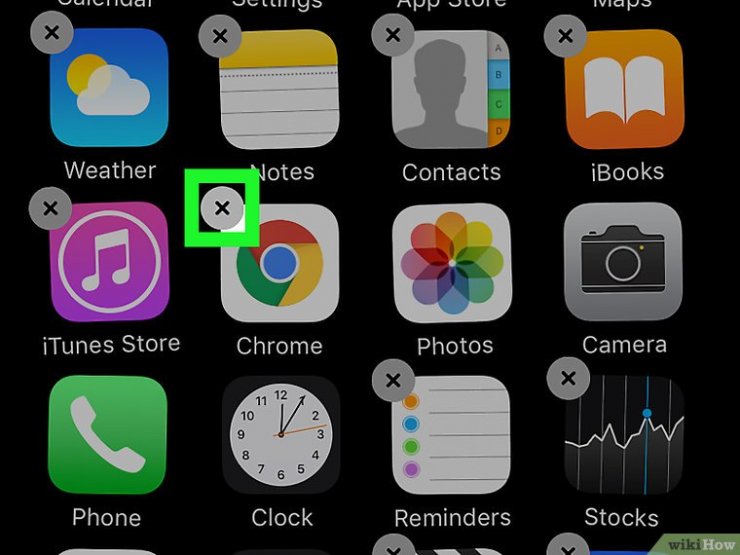The image size is (740, 555).
Task: Remove Stocks using its X badge
Action: click(568, 380)
